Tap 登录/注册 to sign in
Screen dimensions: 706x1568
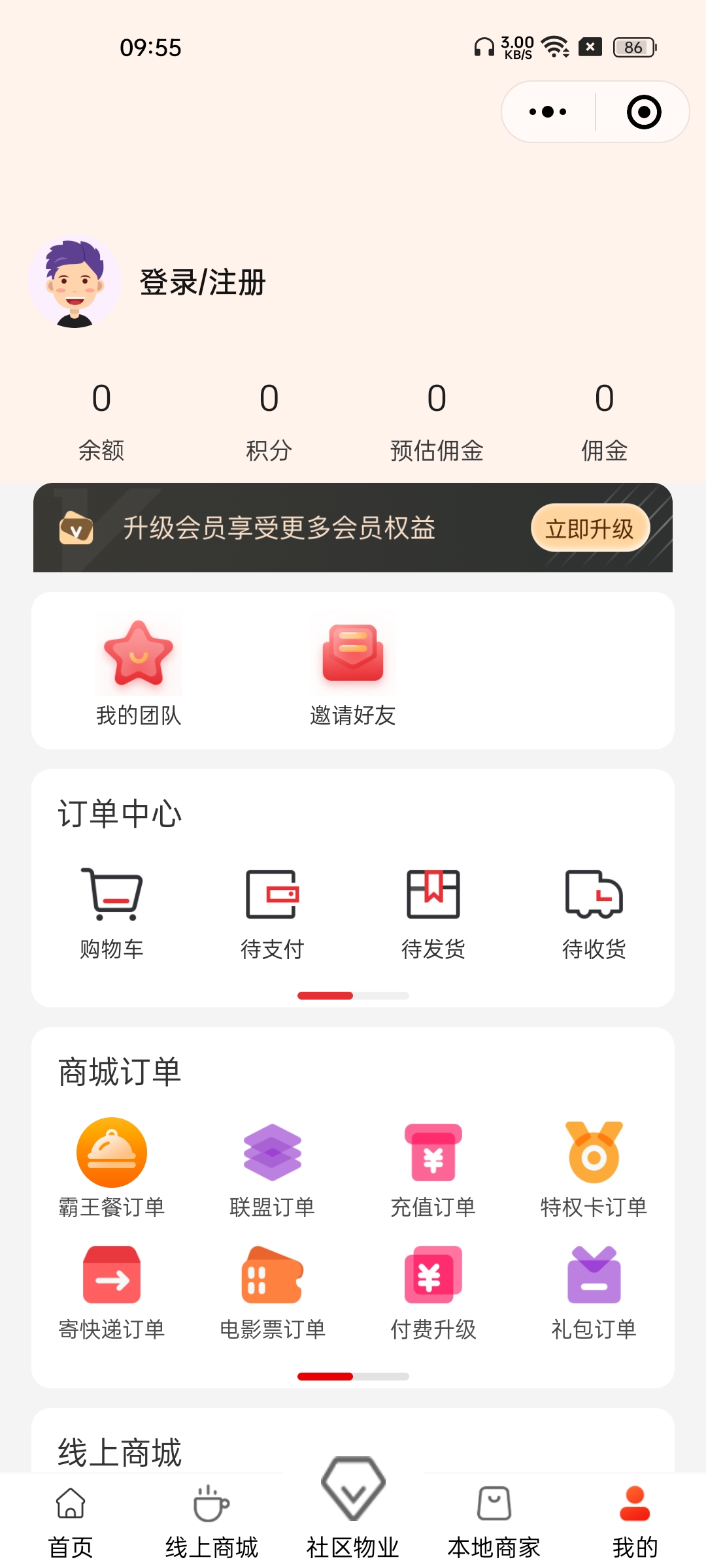click(203, 282)
